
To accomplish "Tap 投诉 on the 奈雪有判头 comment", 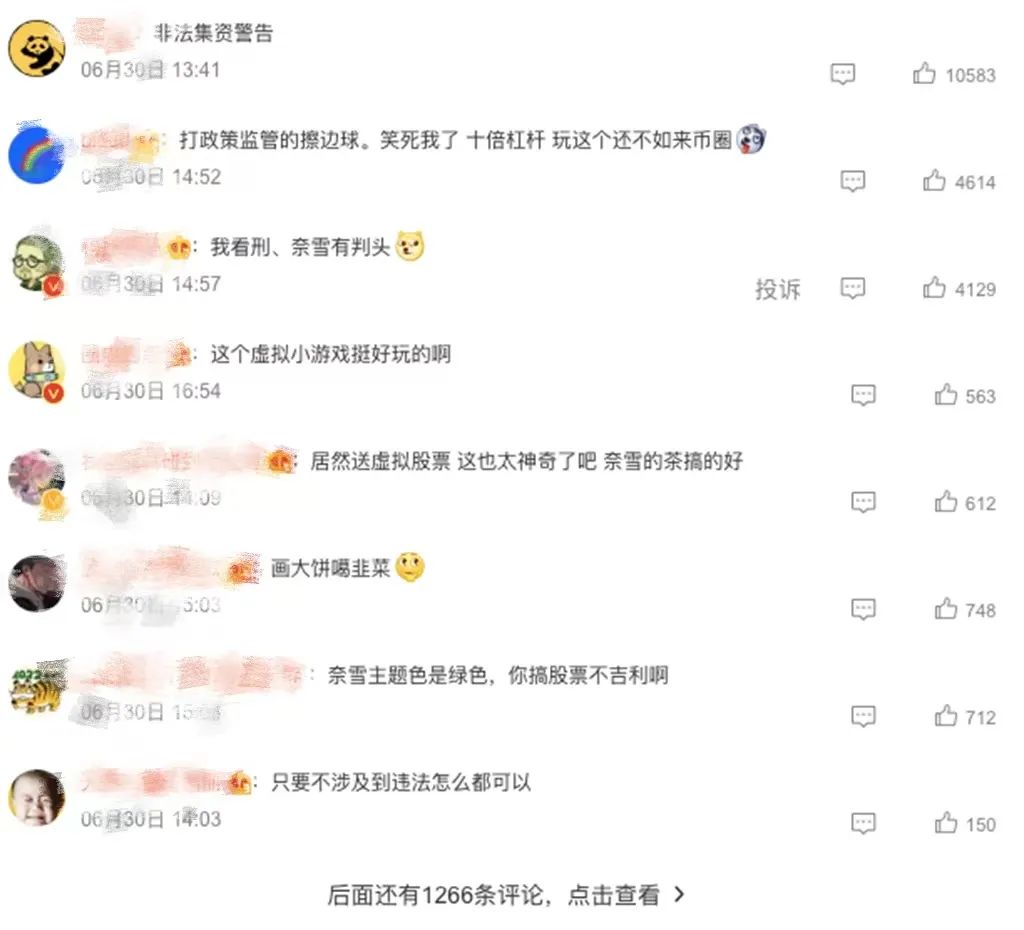I will pyautogui.click(x=777, y=289).
